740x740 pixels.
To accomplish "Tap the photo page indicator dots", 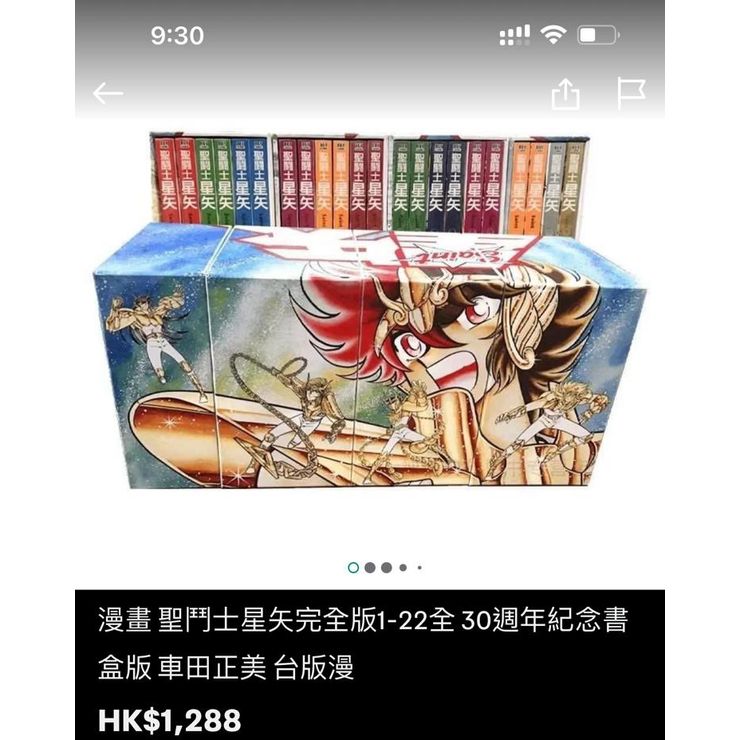I will 385,567.
